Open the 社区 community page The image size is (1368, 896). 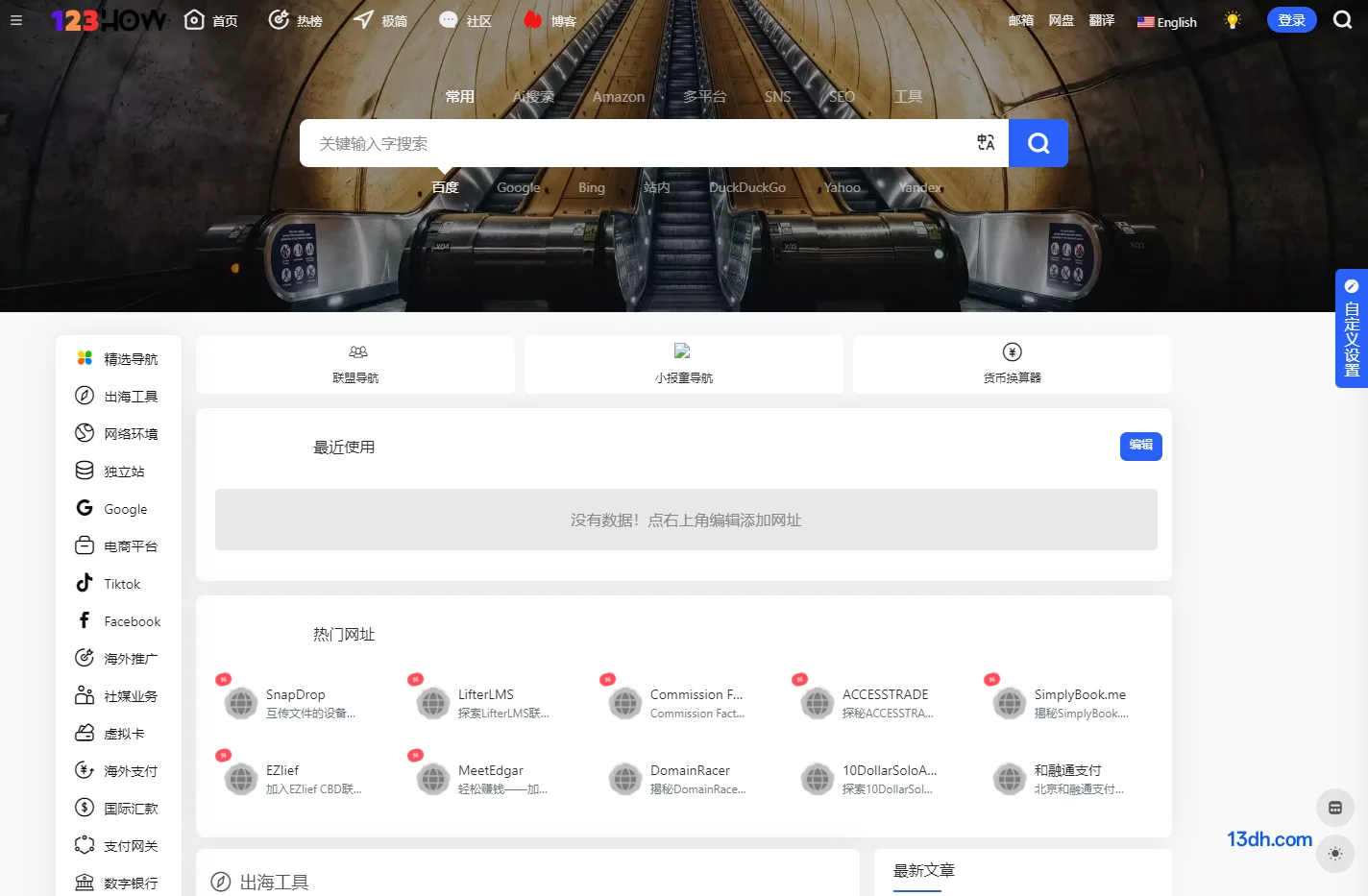click(x=465, y=20)
